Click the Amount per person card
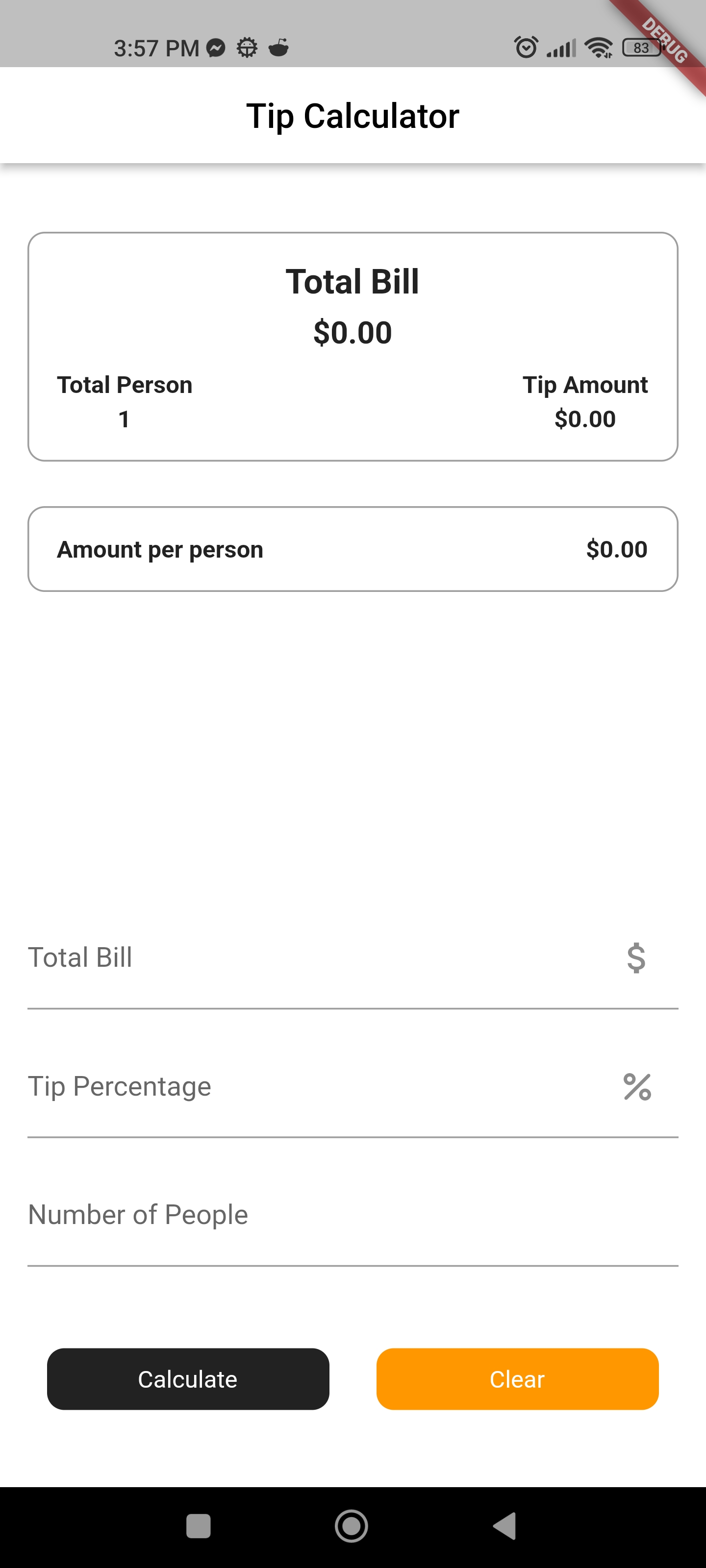This screenshot has height=1568, width=706. 353,548
